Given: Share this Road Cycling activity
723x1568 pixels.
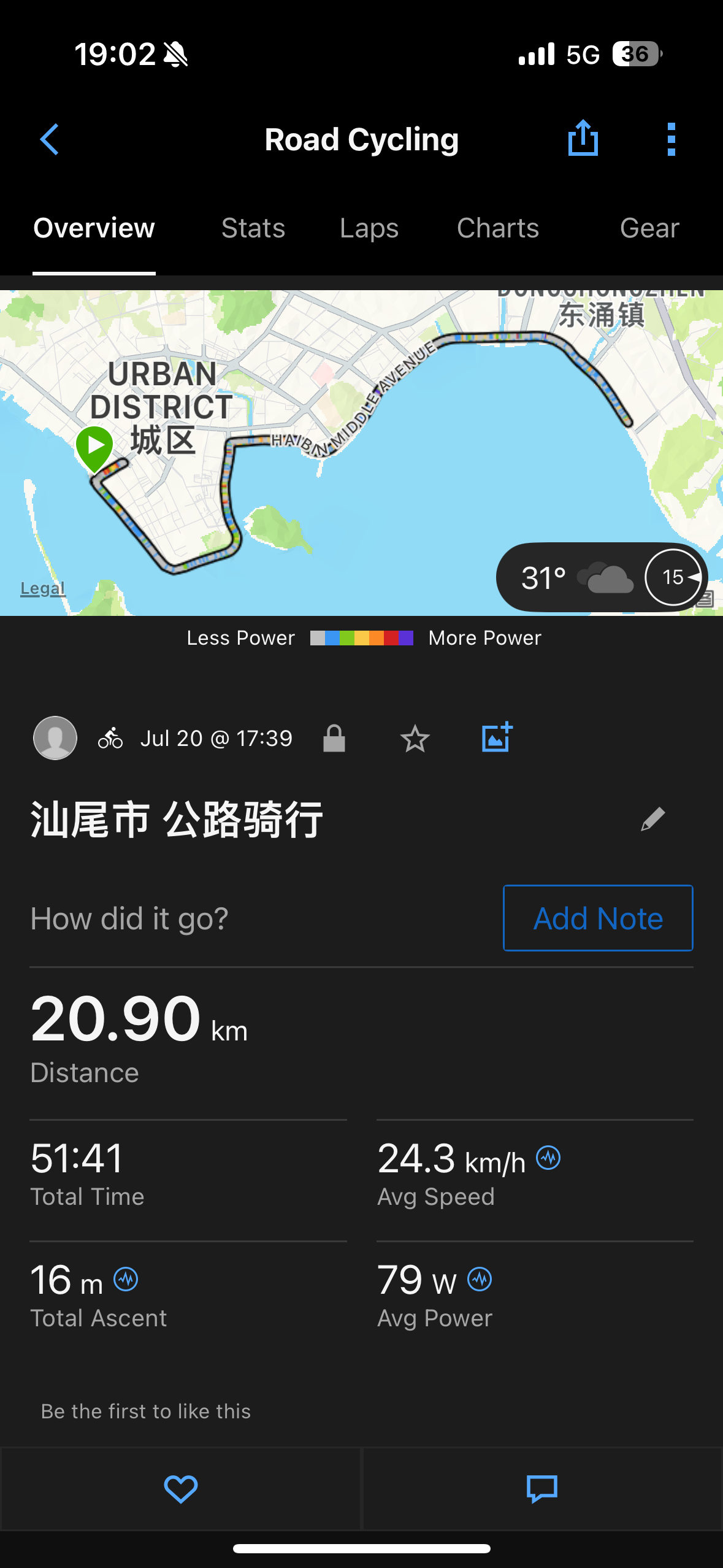Looking at the screenshot, I should [583, 139].
